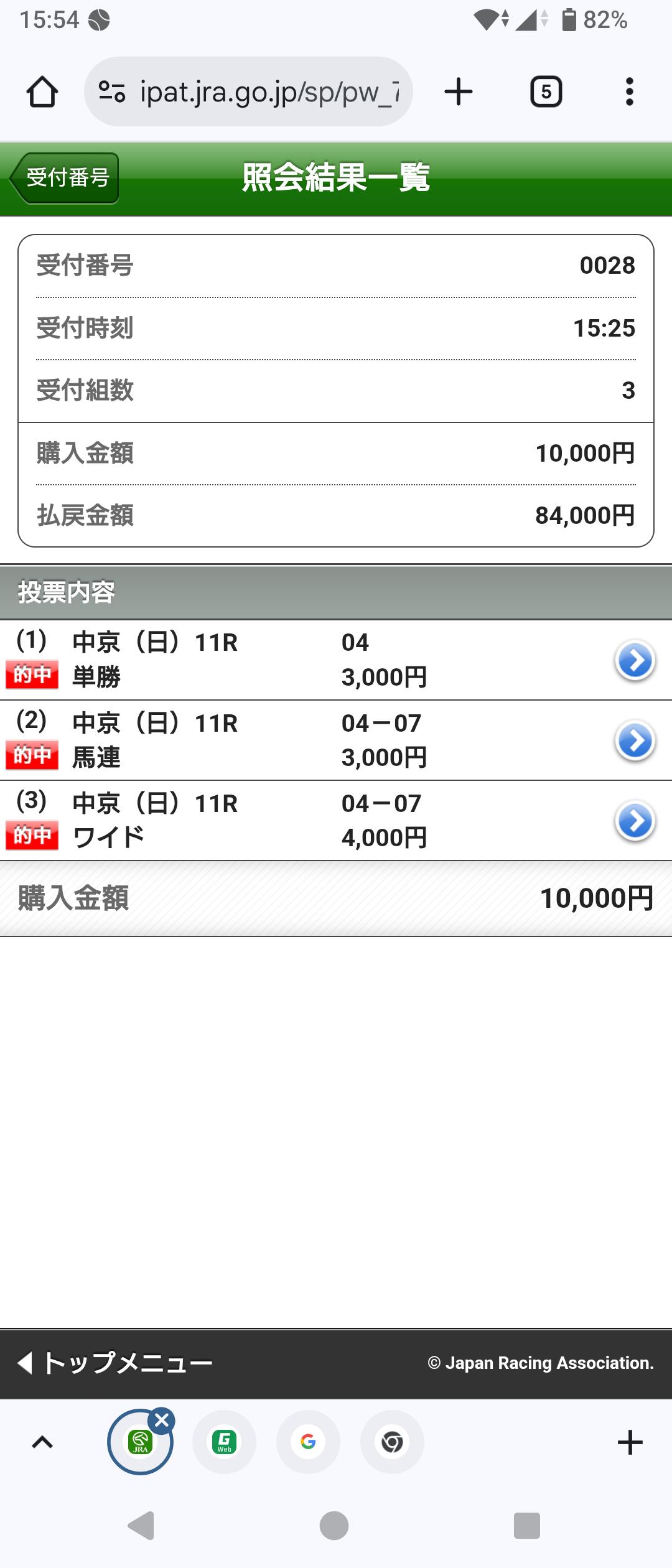The height and width of the screenshot is (1568, 672).
Task: Open the browser overflow menu
Action: [x=630, y=92]
